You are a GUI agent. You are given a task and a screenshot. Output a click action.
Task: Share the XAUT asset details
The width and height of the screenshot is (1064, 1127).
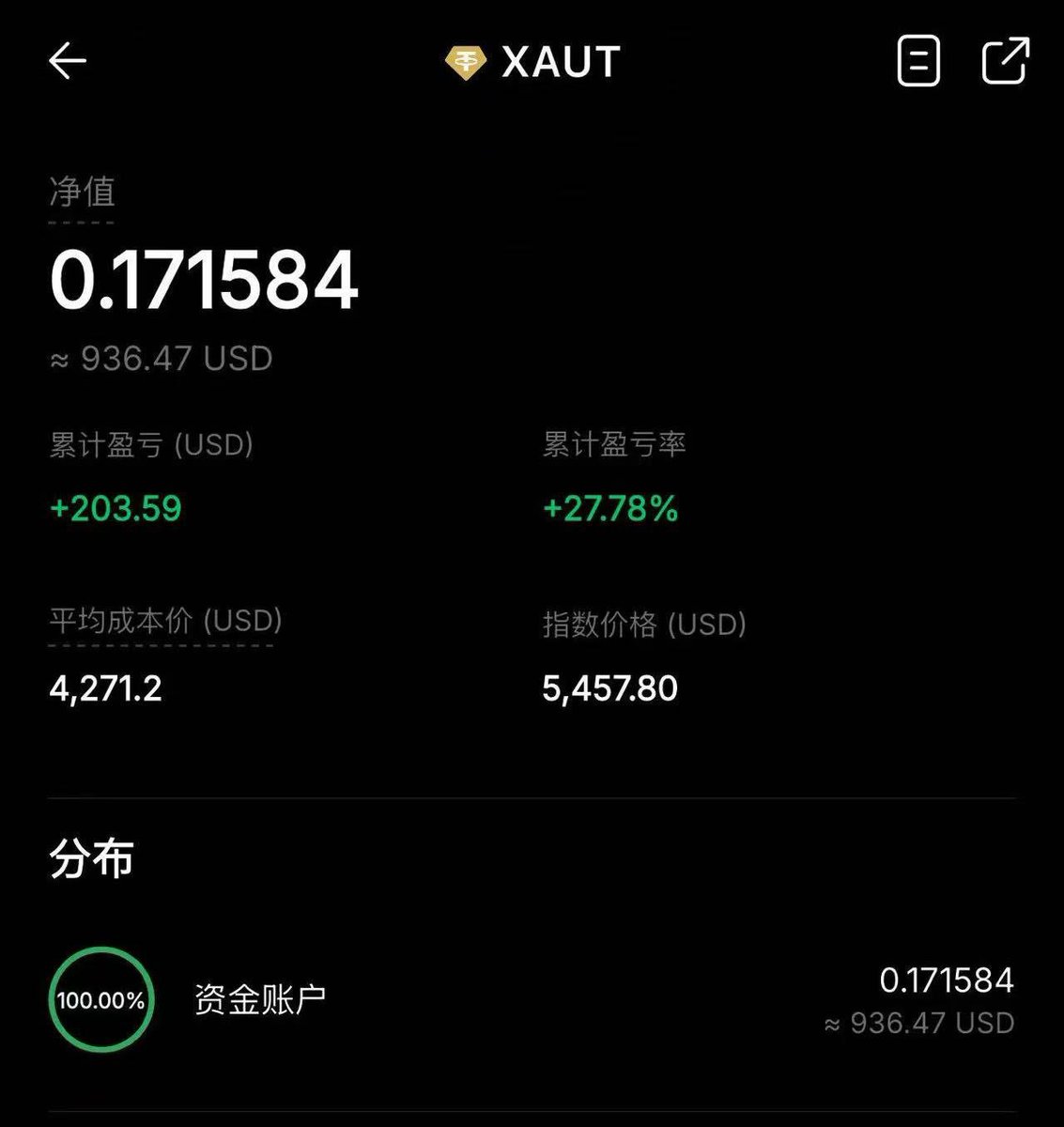1005,62
